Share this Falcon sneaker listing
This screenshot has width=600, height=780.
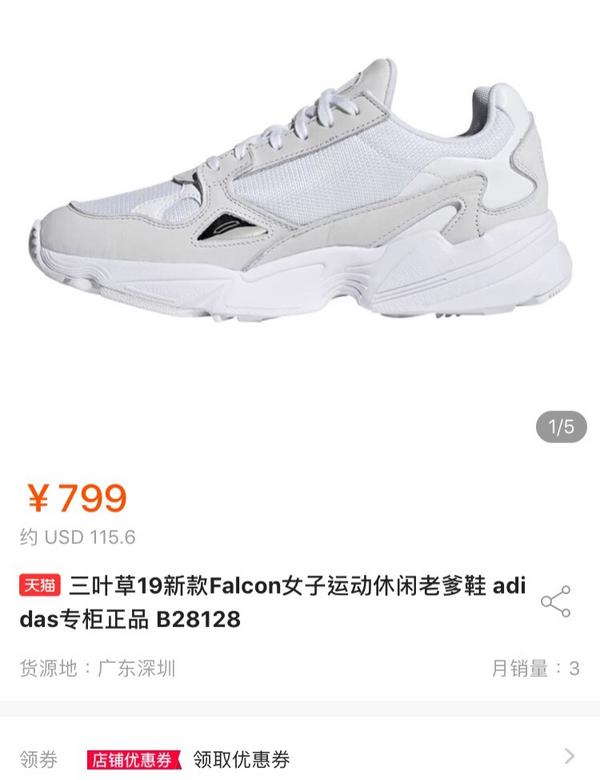click(555, 602)
